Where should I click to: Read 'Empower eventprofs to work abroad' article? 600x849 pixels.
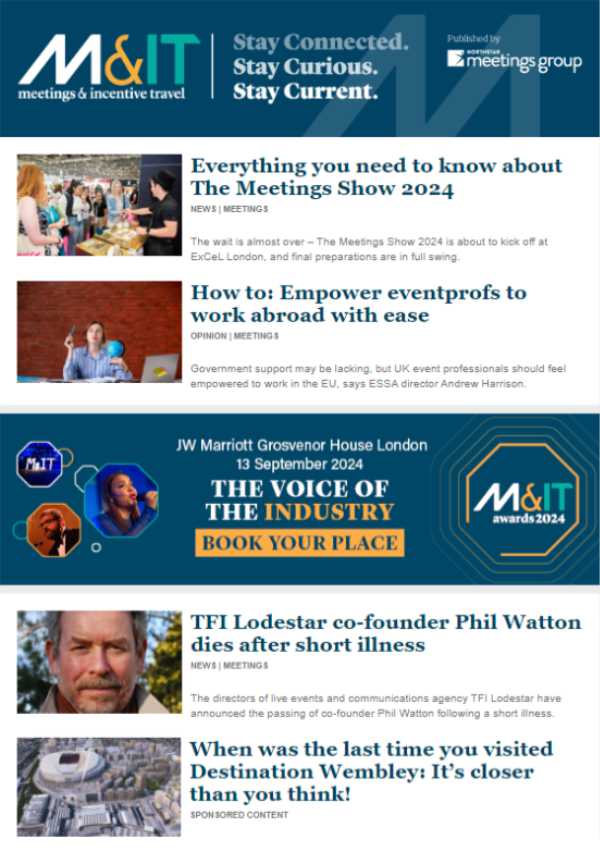(358, 304)
